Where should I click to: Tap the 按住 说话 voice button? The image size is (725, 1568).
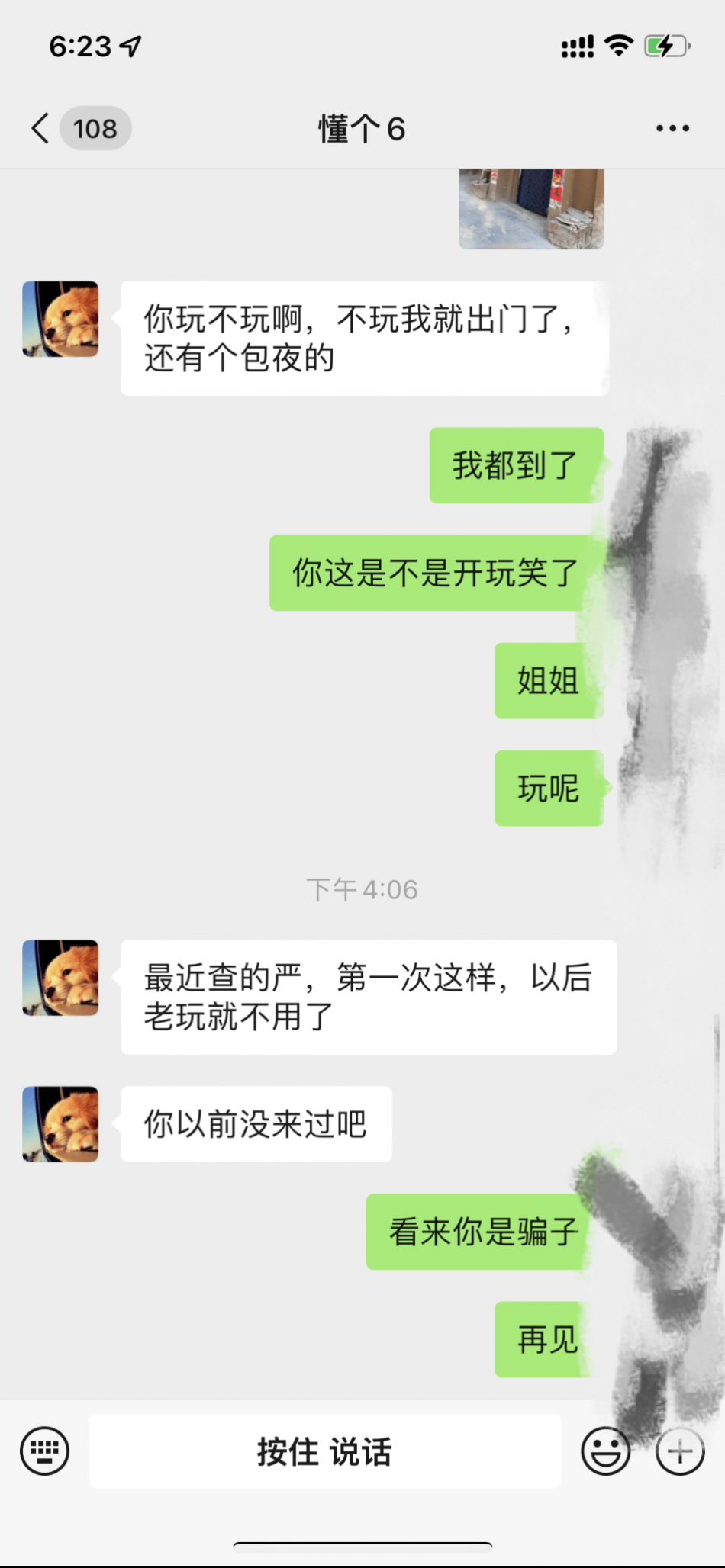coord(325,1451)
